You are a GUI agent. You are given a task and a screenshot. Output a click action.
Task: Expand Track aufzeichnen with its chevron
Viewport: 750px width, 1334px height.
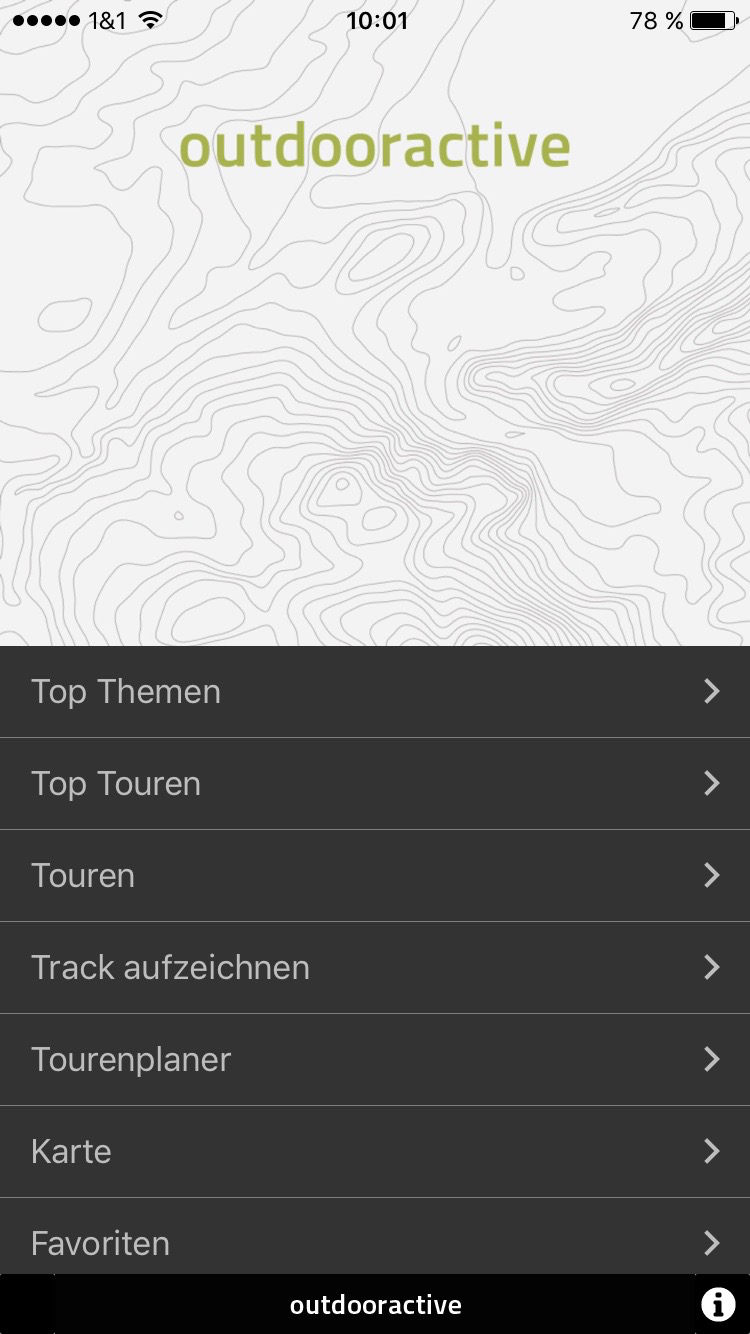coord(712,967)
